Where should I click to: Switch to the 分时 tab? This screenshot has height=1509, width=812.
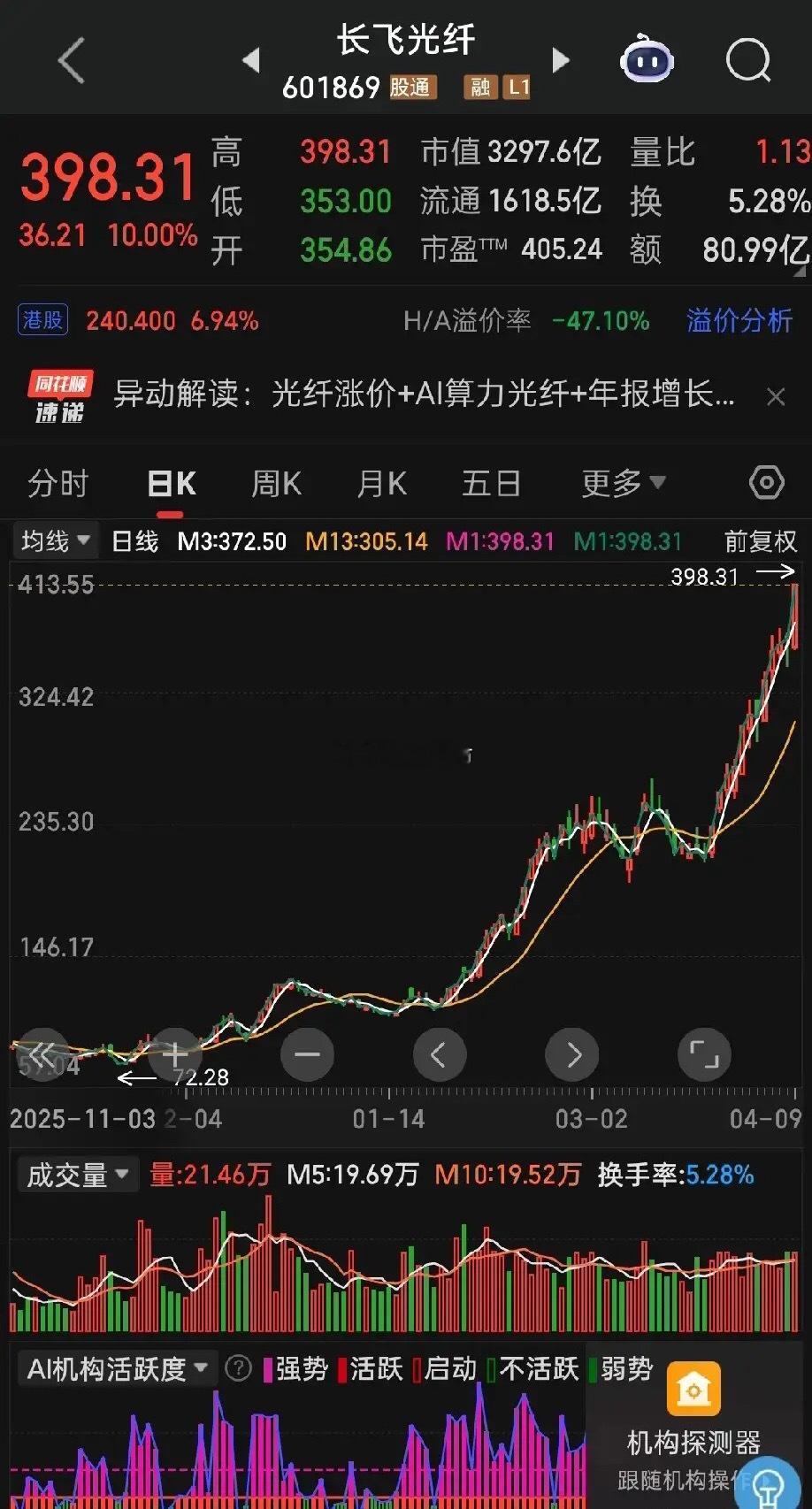(x=57, y=482)
